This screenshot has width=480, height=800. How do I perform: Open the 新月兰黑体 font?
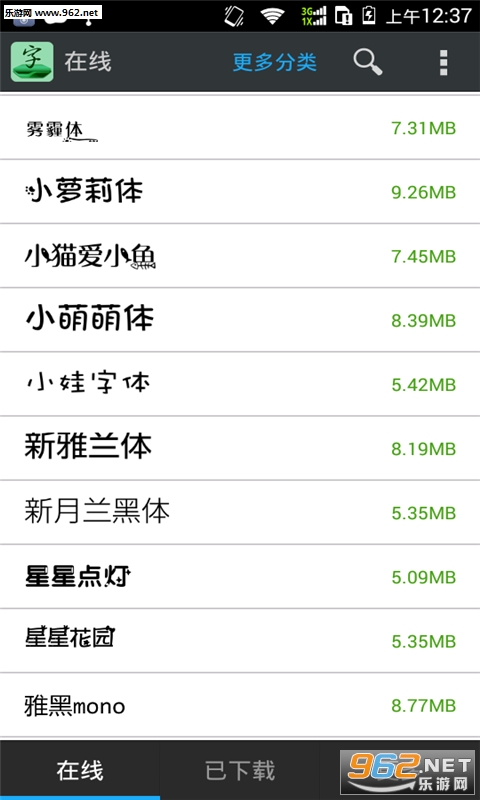pyautogui.click(x=240, y=513)
